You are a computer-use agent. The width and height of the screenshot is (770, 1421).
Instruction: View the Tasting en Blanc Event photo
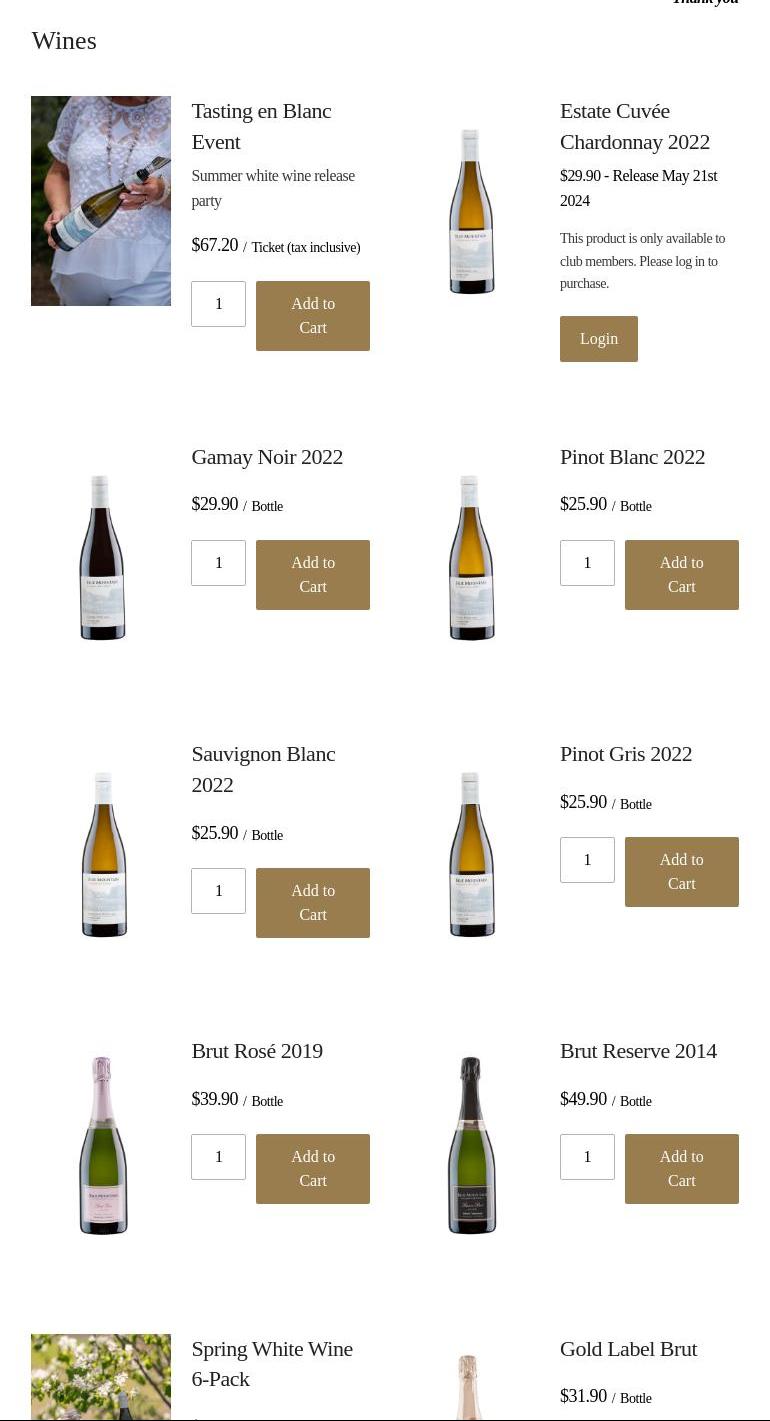(x=100, y=201)
